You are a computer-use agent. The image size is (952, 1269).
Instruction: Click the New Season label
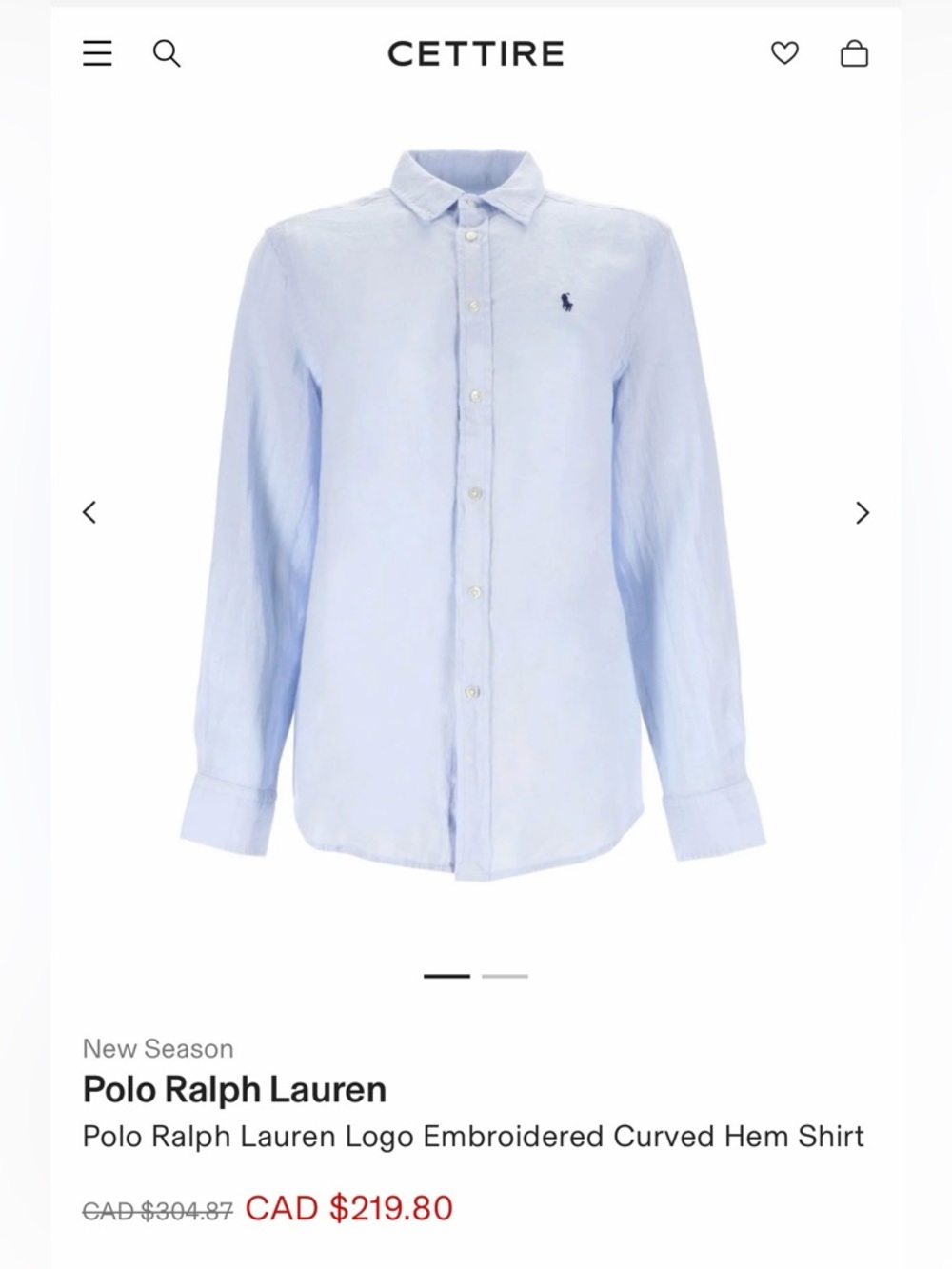coord(156,1048)
